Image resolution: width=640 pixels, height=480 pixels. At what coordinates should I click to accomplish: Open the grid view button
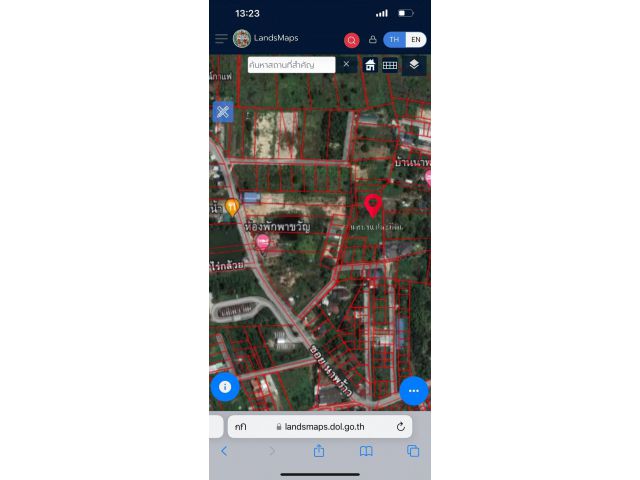(x=390, y=65)
